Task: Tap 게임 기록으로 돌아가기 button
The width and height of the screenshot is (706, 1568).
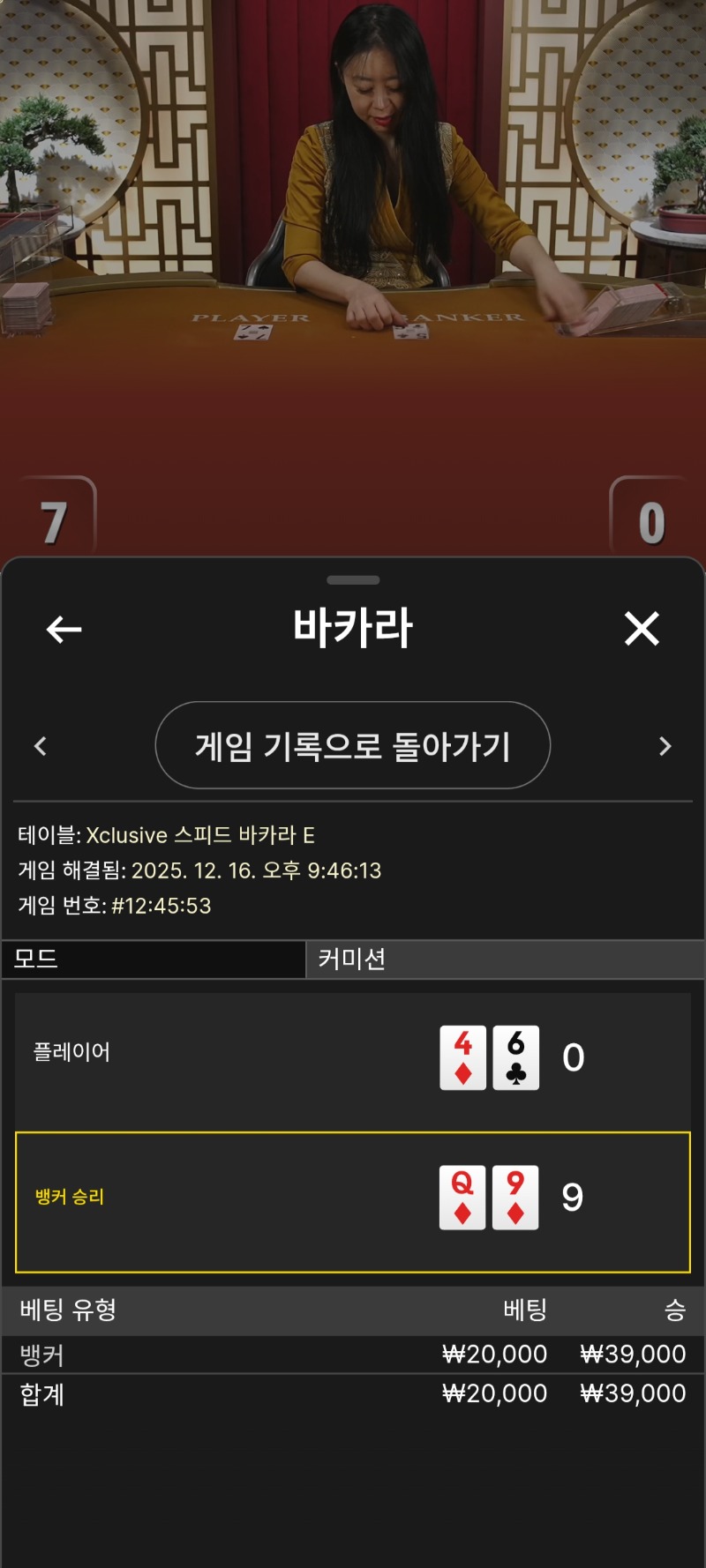Action: click(353, 746)
